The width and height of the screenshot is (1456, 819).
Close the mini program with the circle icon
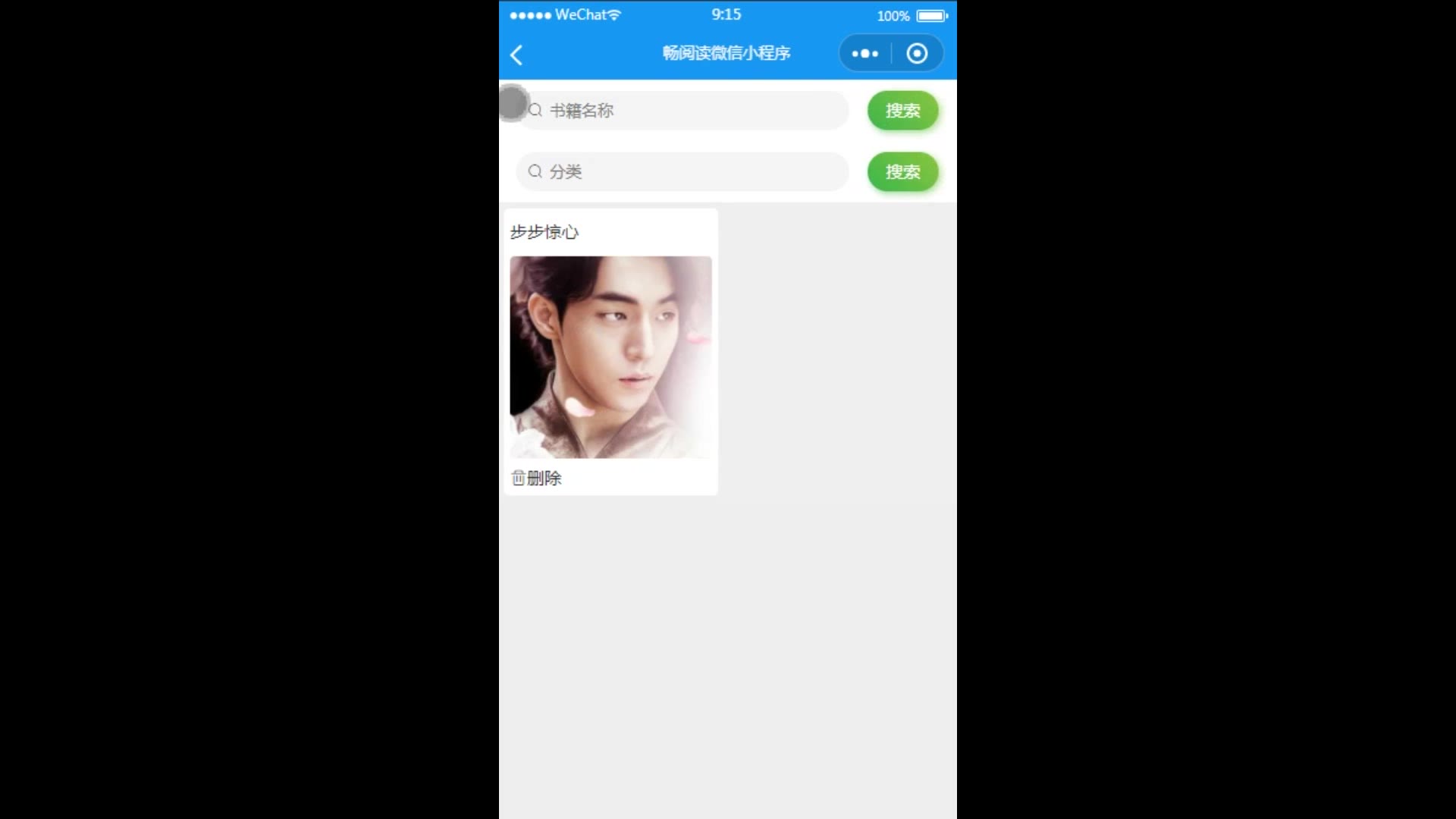pyautogui.click(x=917, y=54)
